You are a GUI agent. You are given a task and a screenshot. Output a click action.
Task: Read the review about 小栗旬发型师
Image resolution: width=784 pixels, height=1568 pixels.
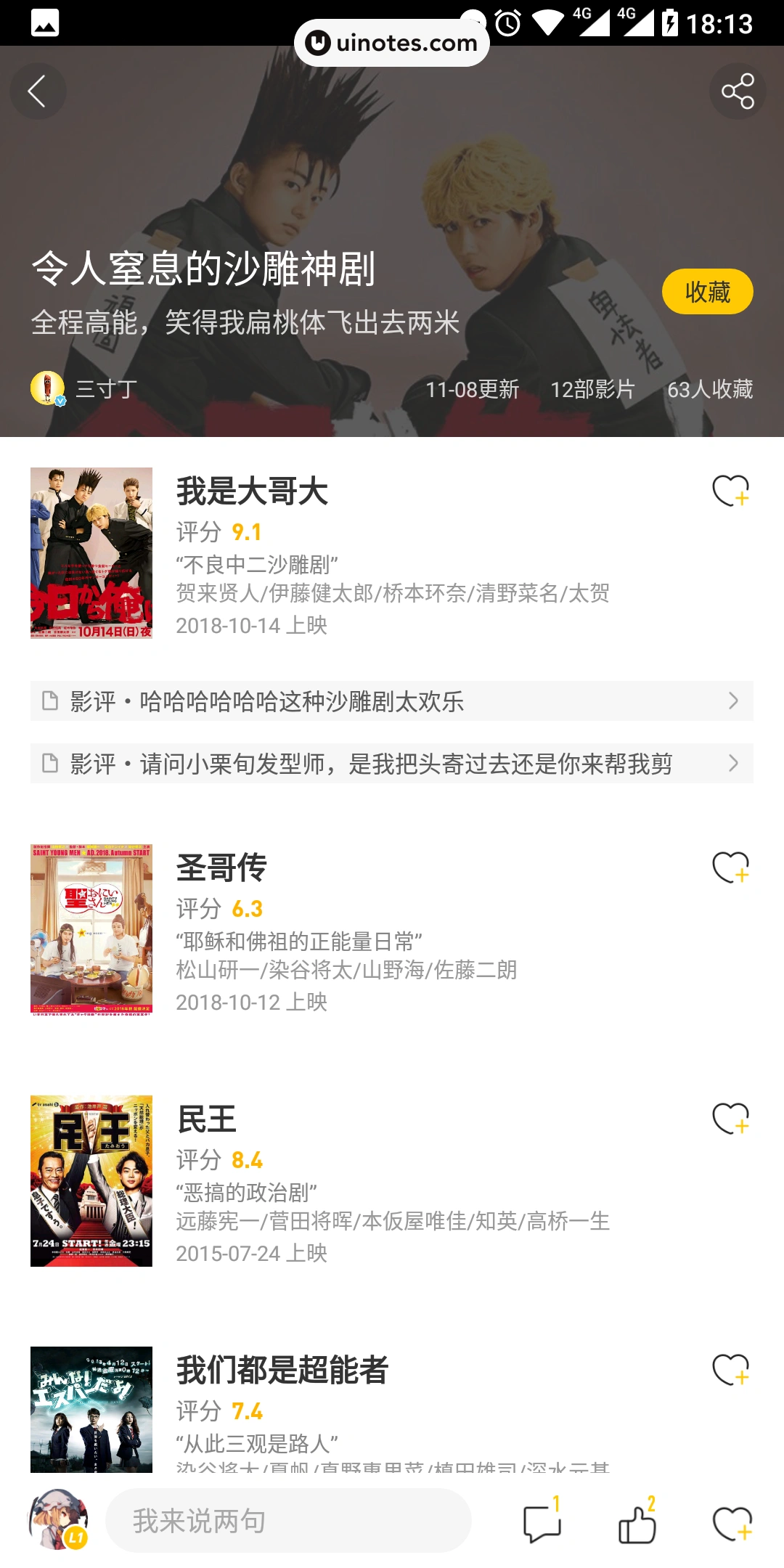392,764
